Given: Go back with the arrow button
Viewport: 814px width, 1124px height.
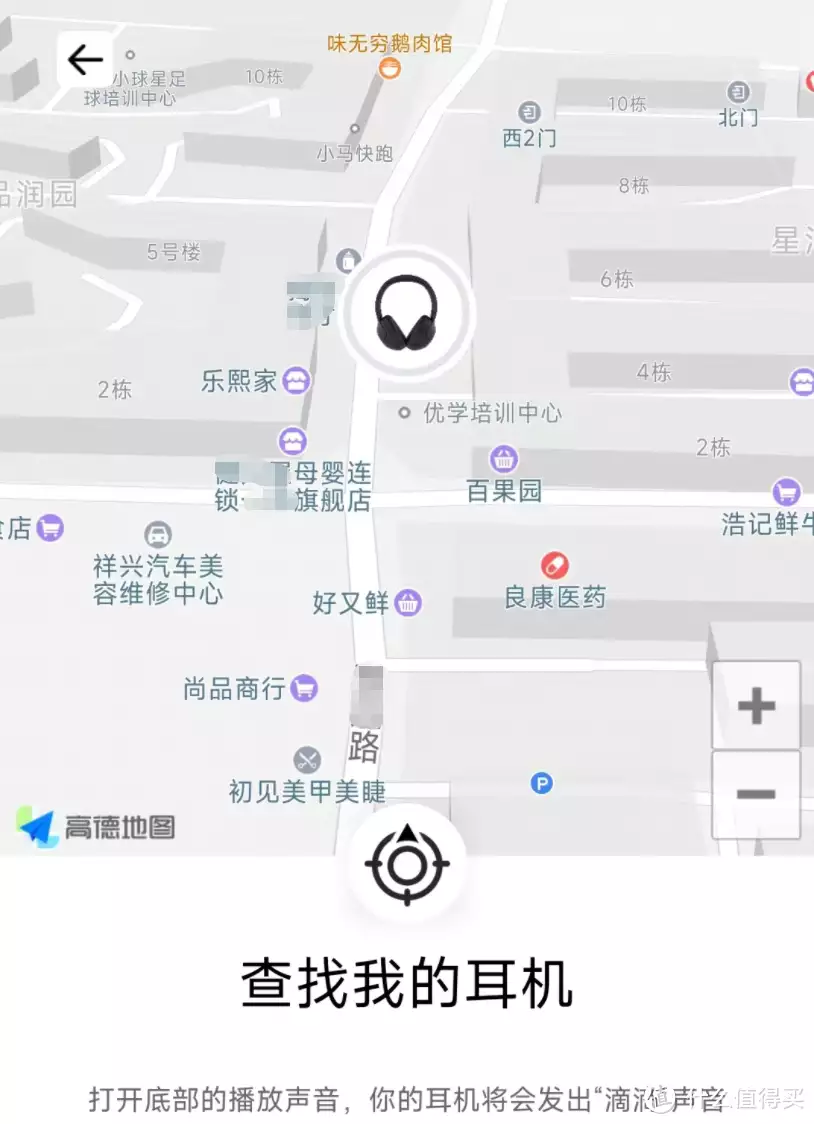Looking at the screenshot, I should pyautogui.click(x=85, y=60).
